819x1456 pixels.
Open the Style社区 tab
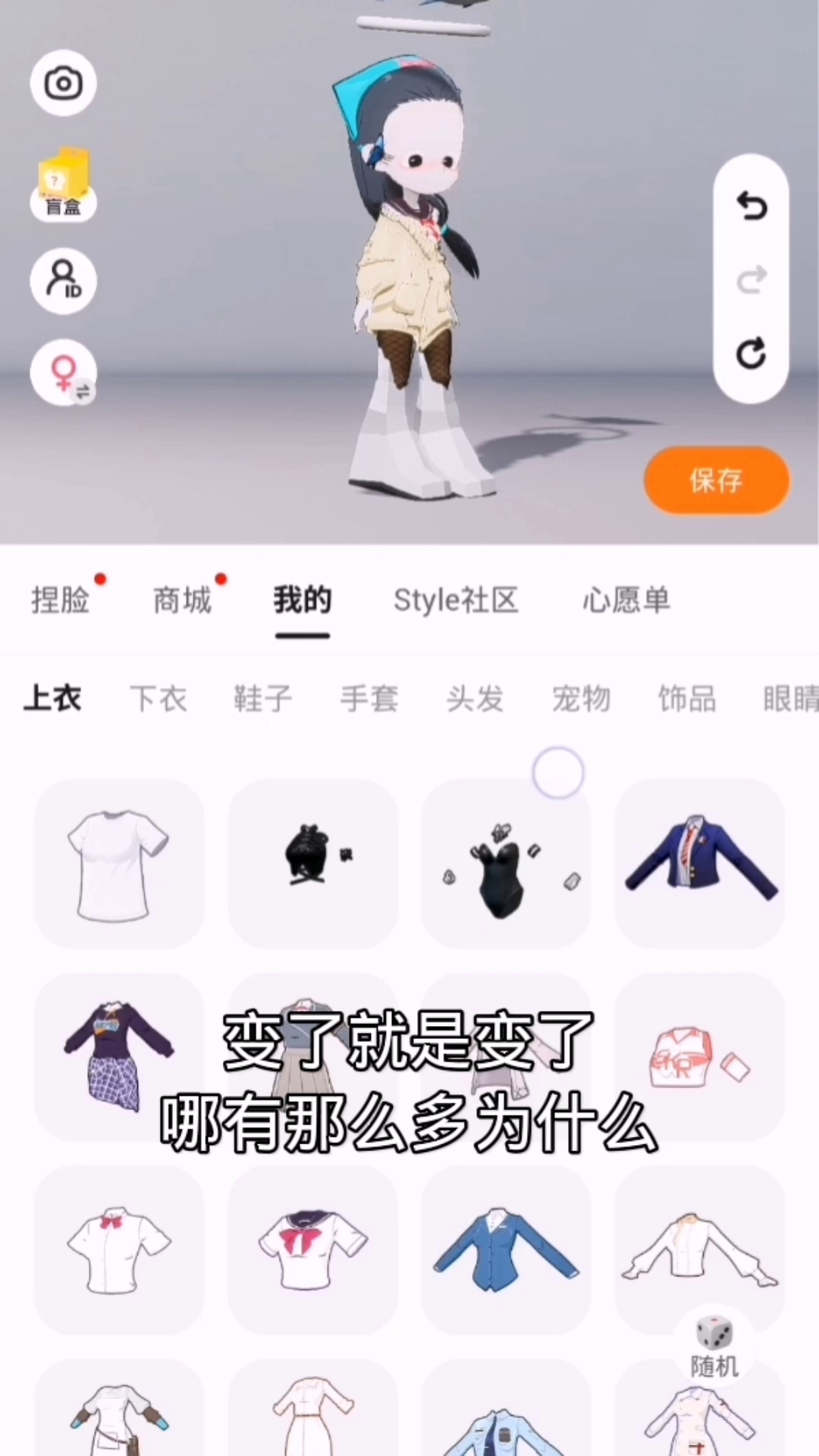coord(456,601)
